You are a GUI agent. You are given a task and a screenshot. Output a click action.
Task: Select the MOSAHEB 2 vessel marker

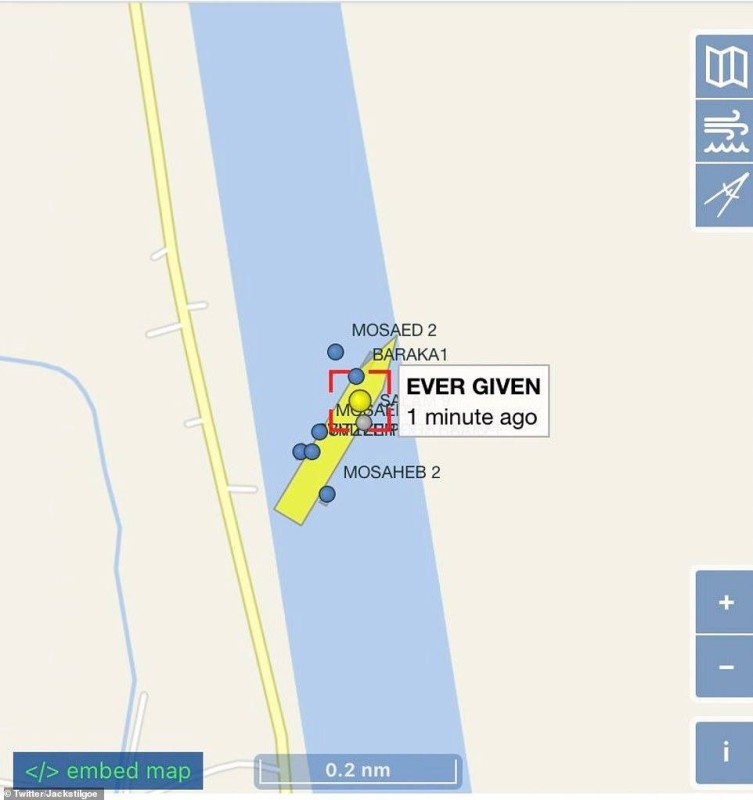click(327, 494)
